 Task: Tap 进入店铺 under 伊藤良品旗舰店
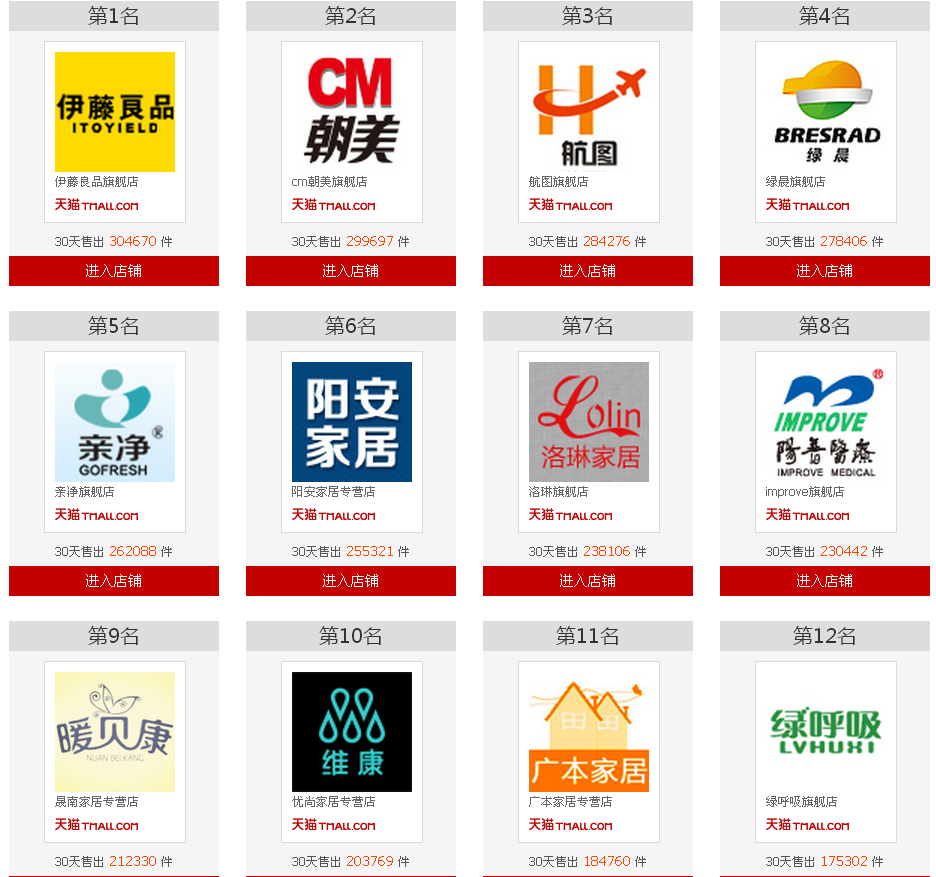pyautogui.click(x=113, y=271)
